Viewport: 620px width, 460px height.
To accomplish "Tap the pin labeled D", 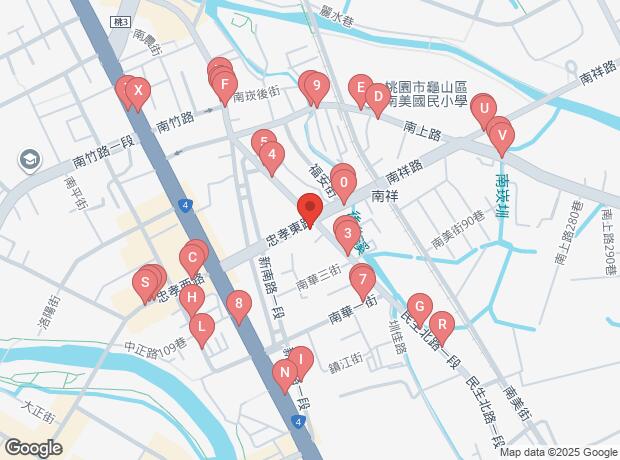I will tap(377, 97).
